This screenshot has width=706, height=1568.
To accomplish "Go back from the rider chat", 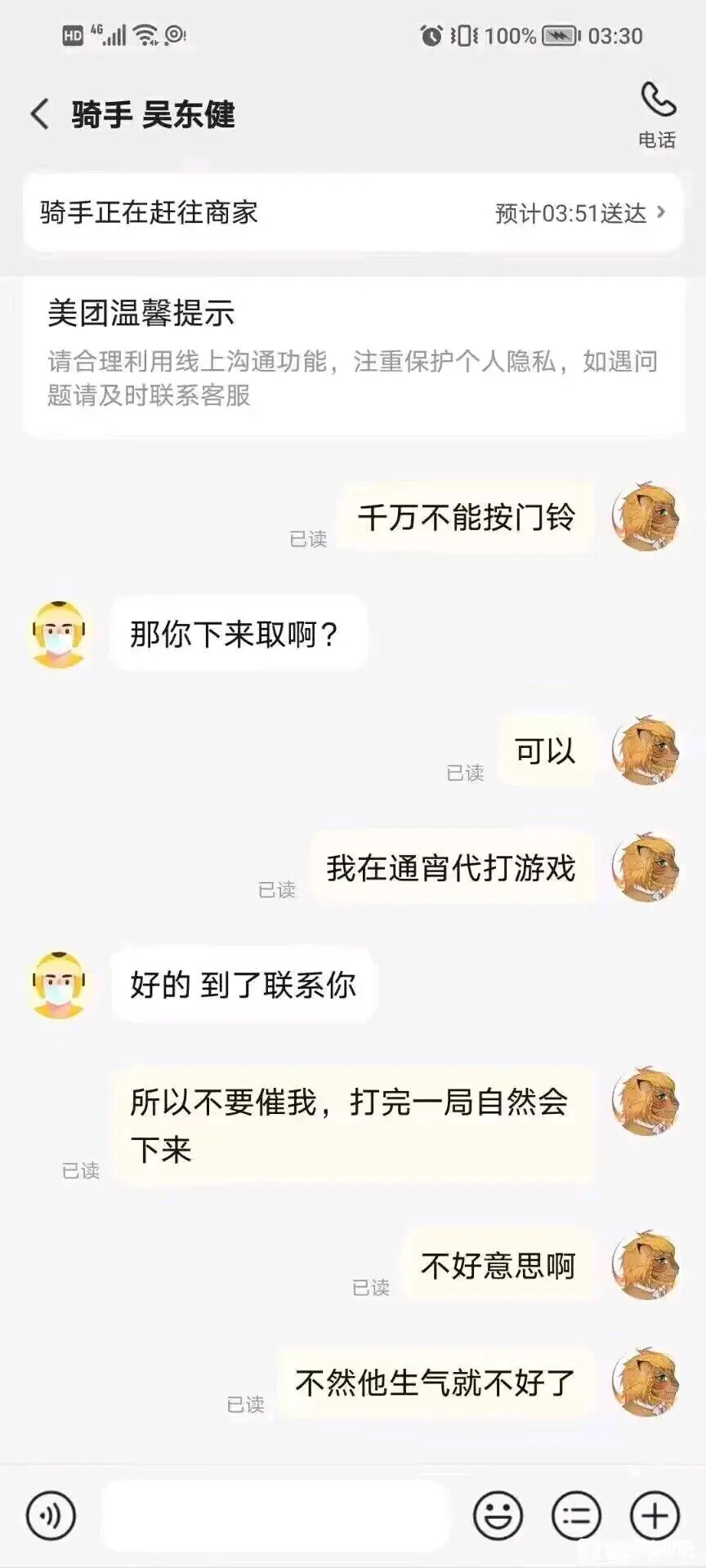I will pos(39,114).
